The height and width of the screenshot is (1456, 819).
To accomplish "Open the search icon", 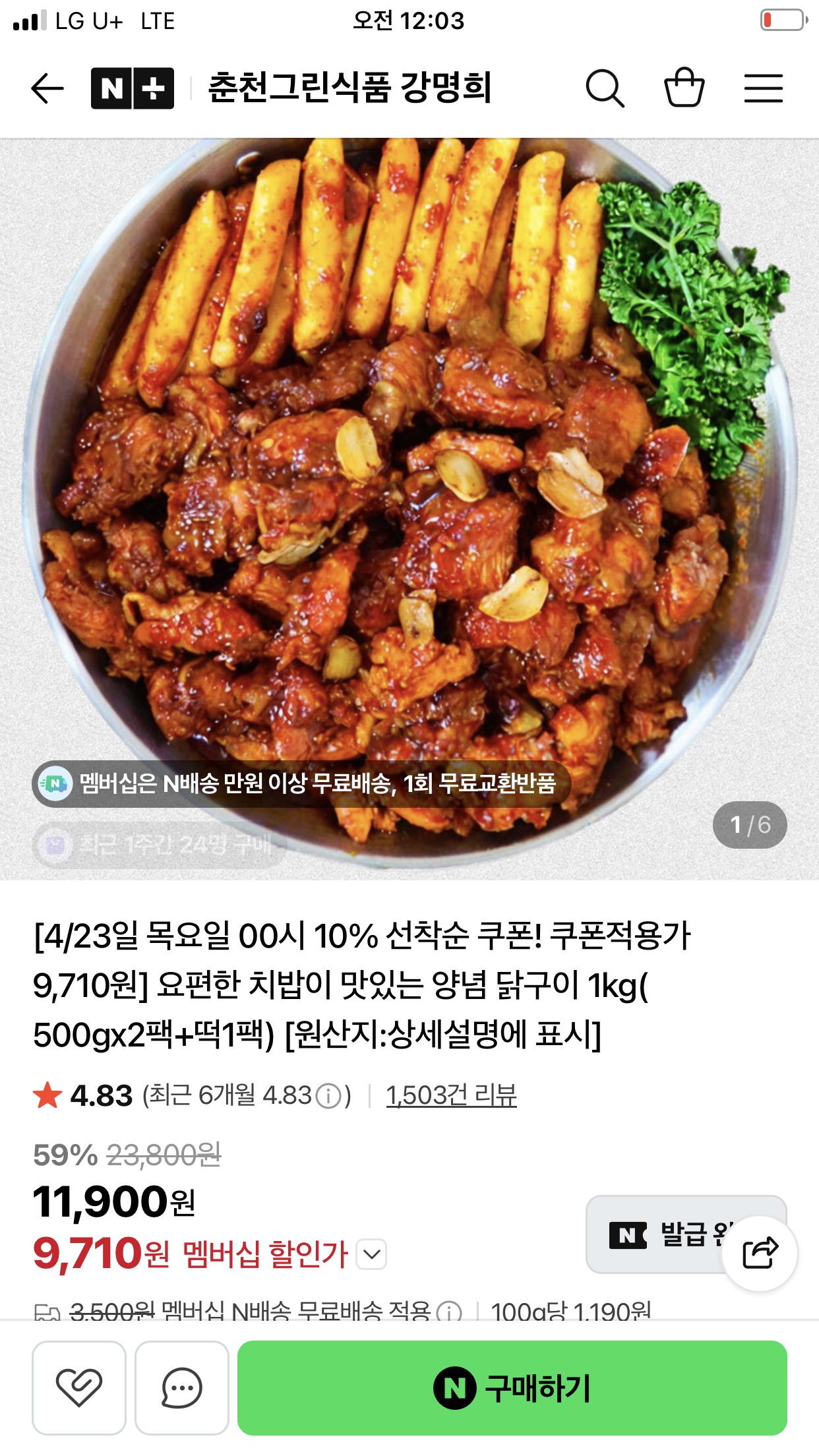I will point(607,88).
